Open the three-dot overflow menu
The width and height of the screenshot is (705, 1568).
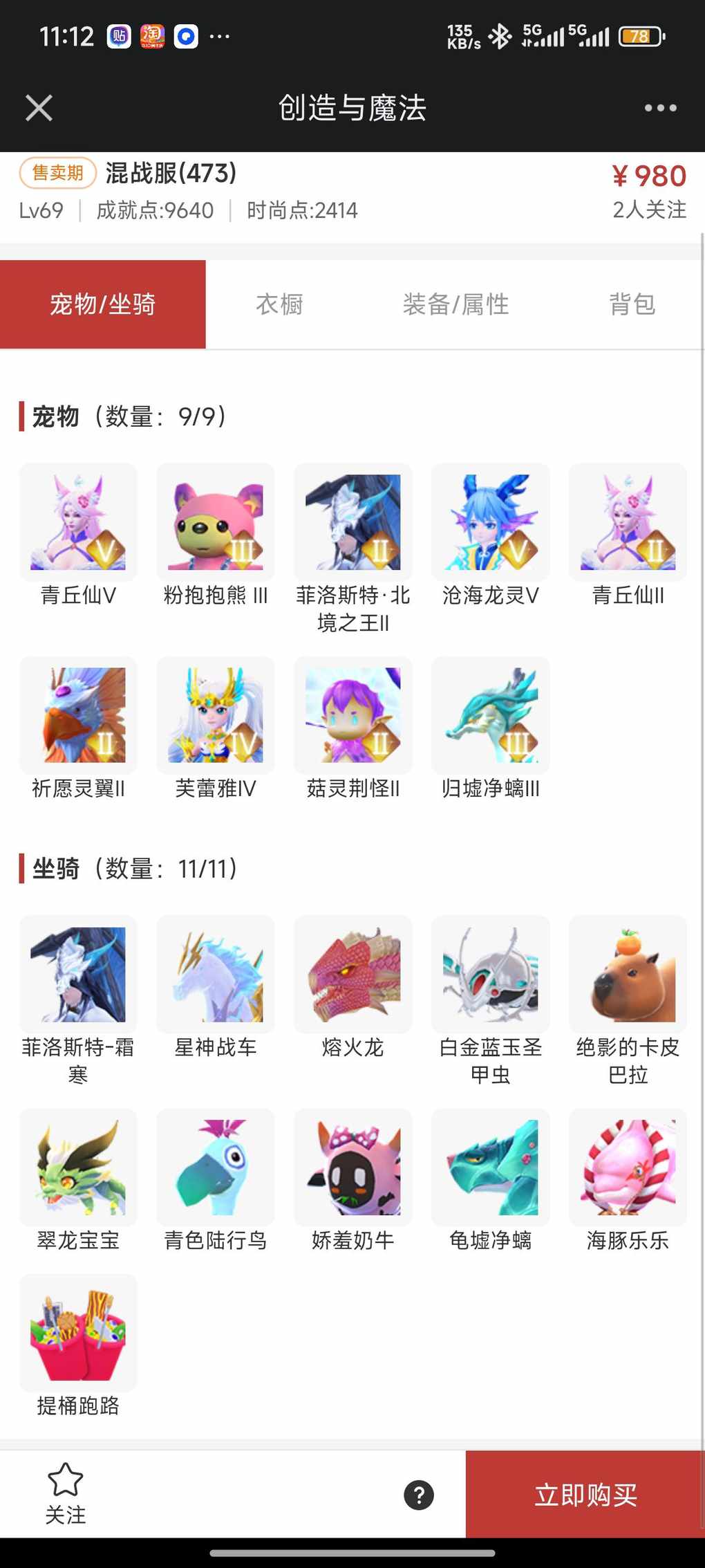660,108
